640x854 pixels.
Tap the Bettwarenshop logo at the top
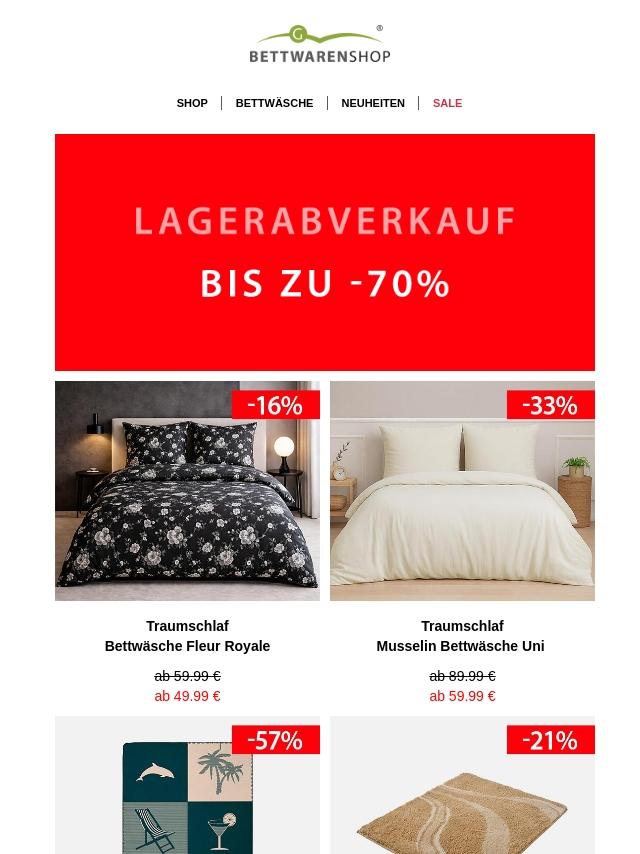pos(320,44)
